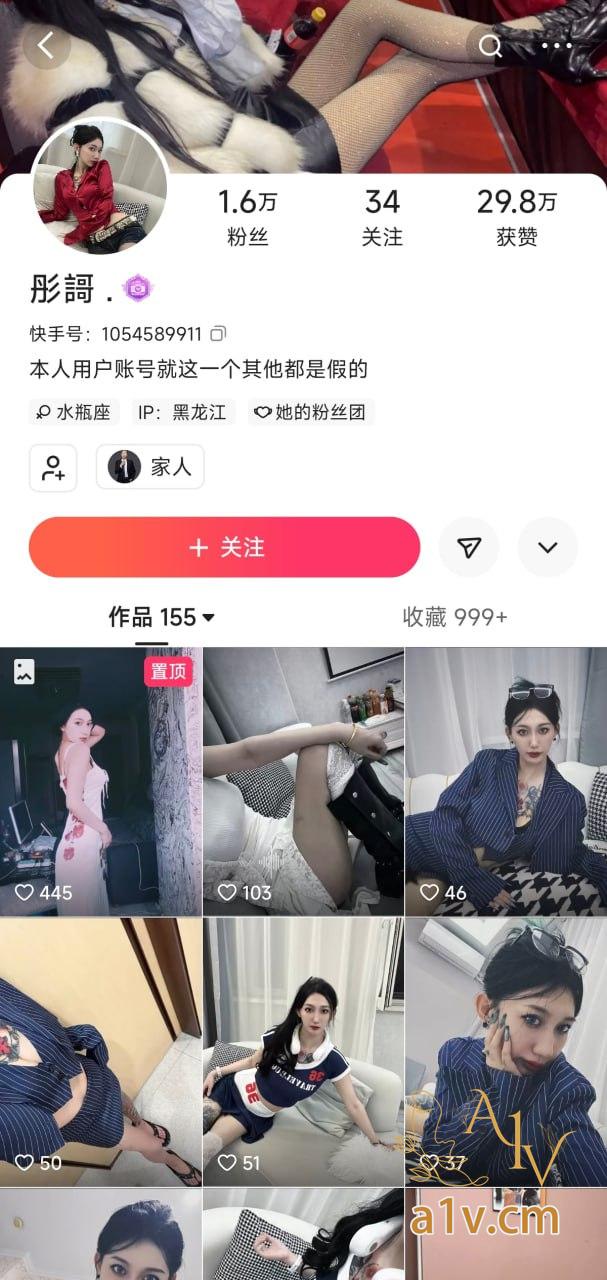Open the post with 51 likes
The width and height of the screenshot is (607, 1280).
point(303,1050)
